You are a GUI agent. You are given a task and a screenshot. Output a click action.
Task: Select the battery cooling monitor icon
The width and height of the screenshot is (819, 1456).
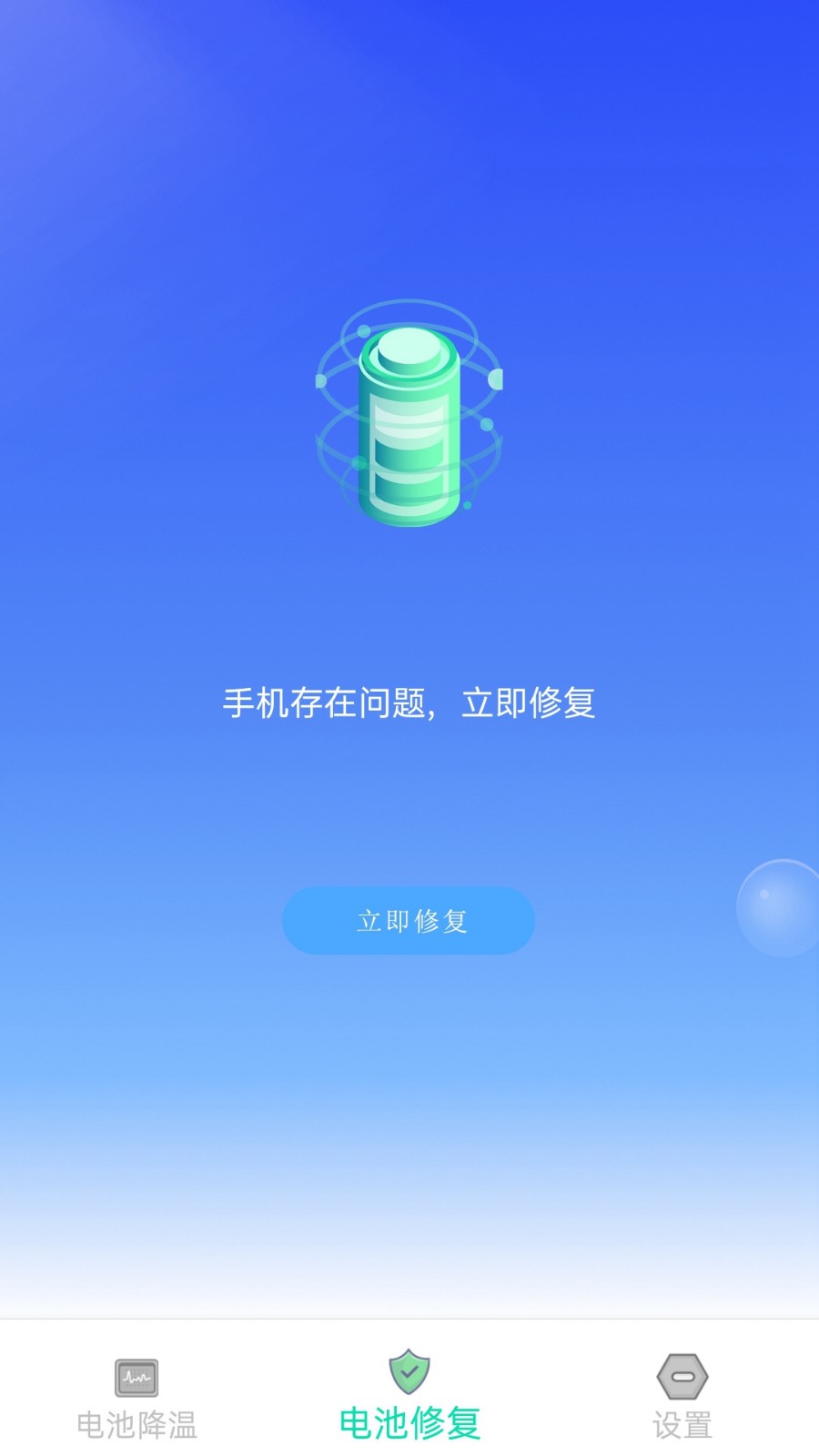tap(135, 1376)
